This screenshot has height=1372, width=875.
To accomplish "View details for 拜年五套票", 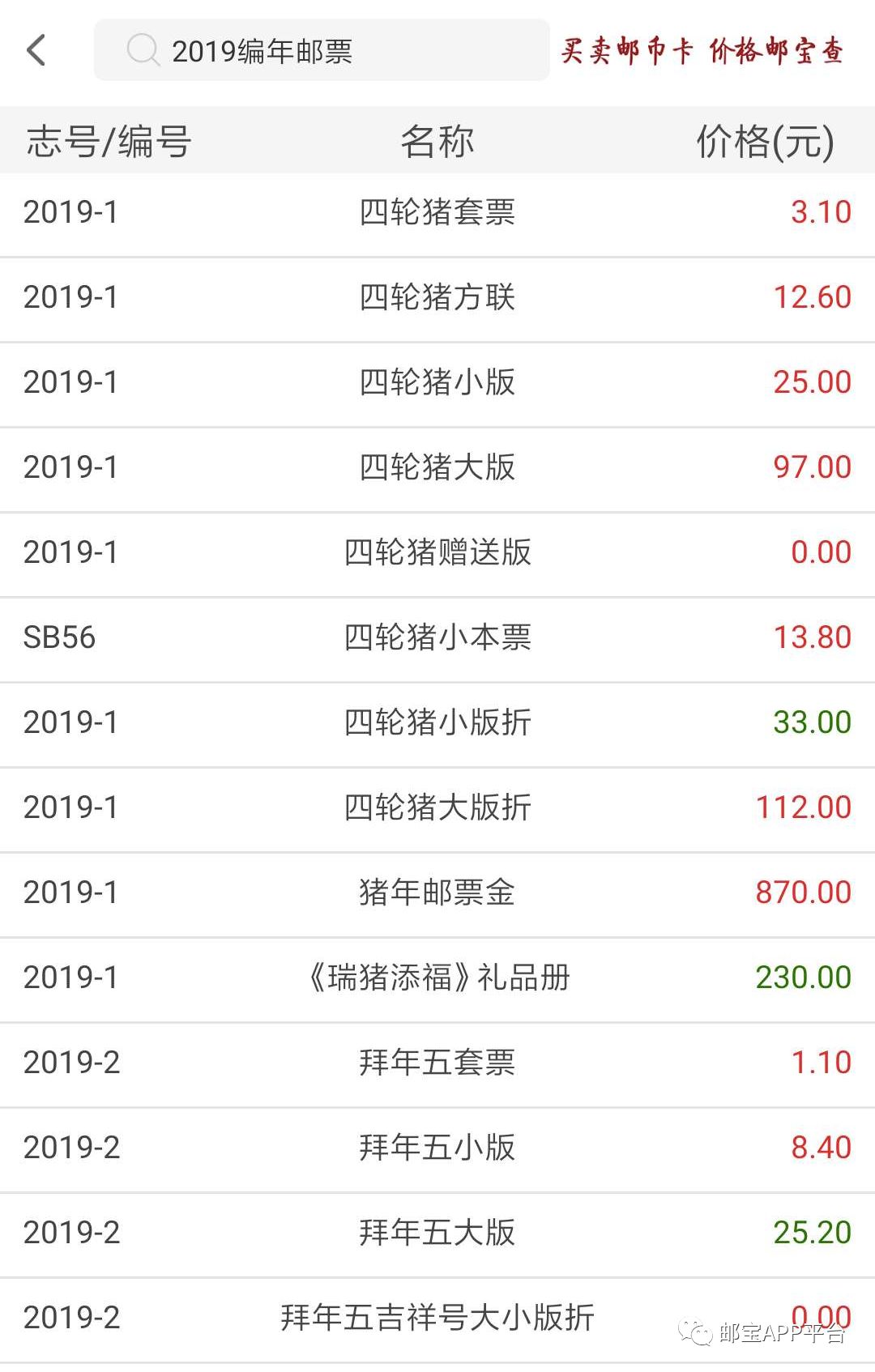I will [437, 1063].
